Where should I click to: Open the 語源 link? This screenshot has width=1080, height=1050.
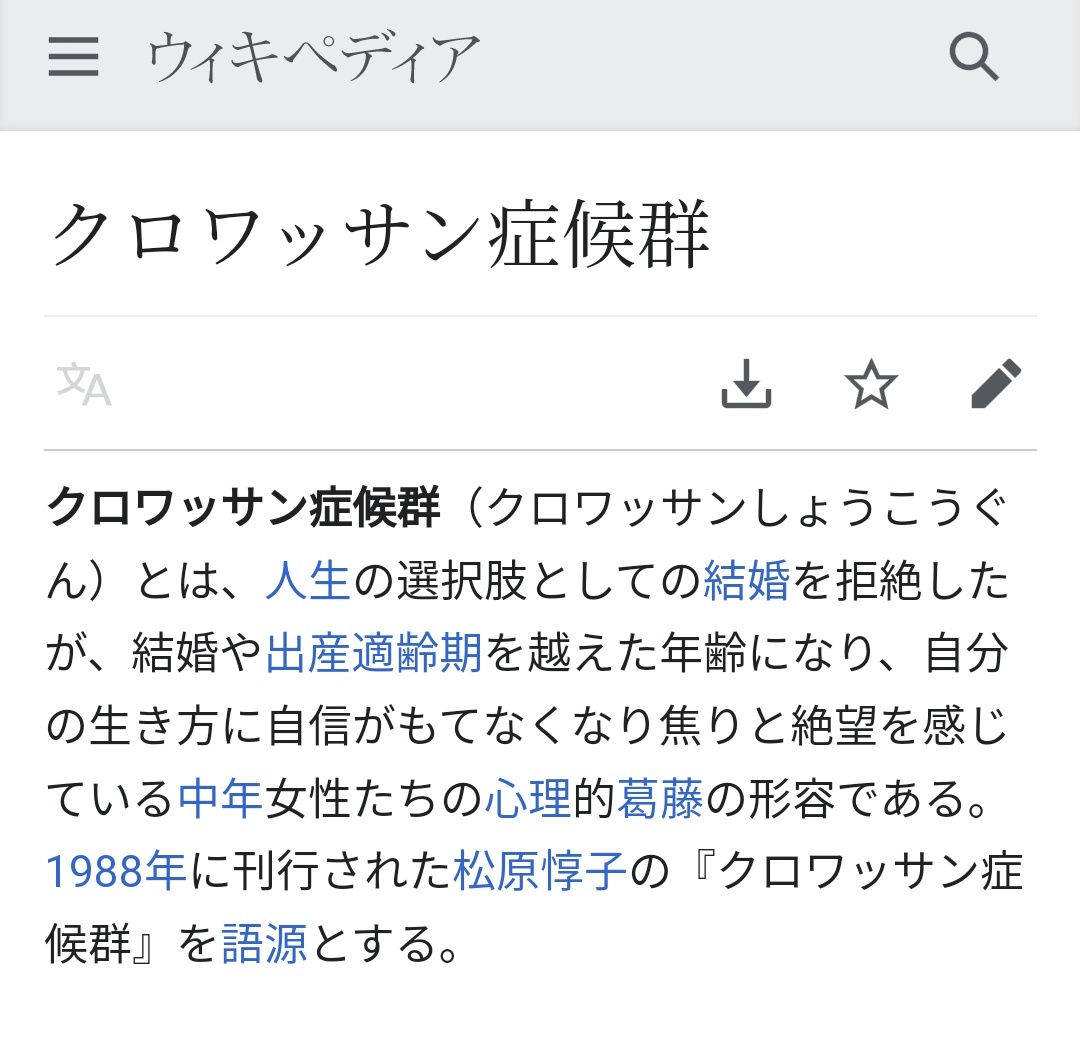tap(264, 944)
